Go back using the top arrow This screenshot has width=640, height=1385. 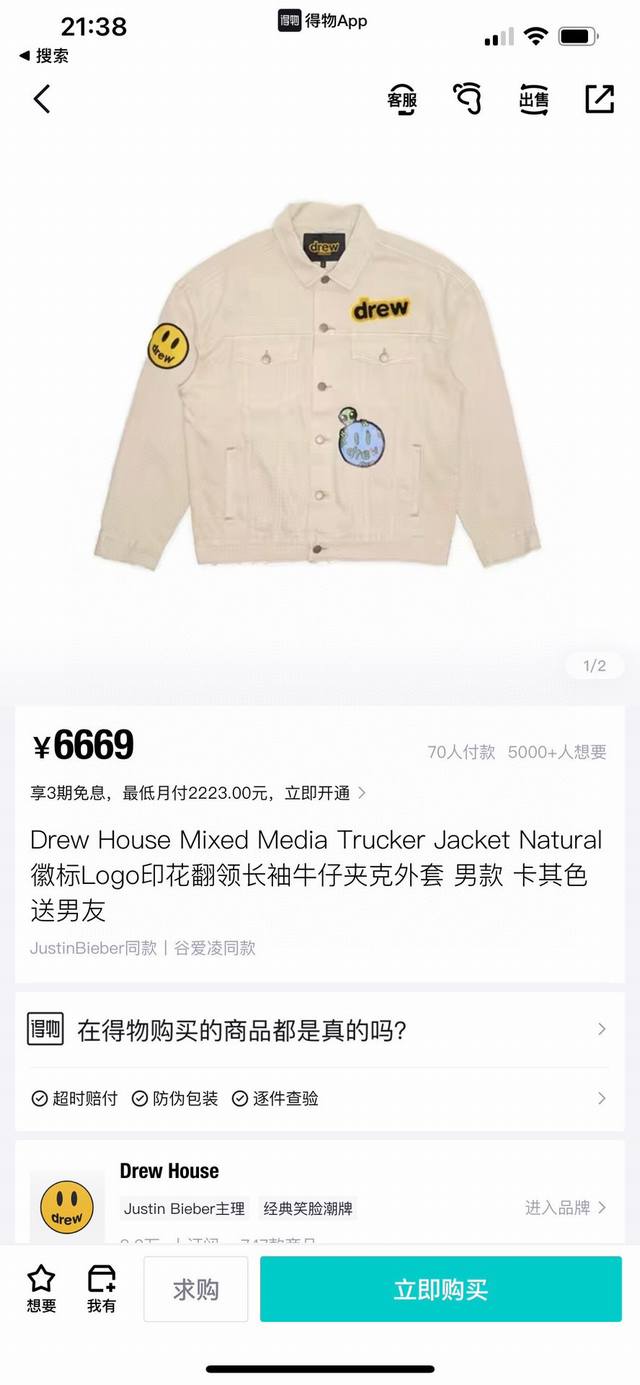[41, 99]
